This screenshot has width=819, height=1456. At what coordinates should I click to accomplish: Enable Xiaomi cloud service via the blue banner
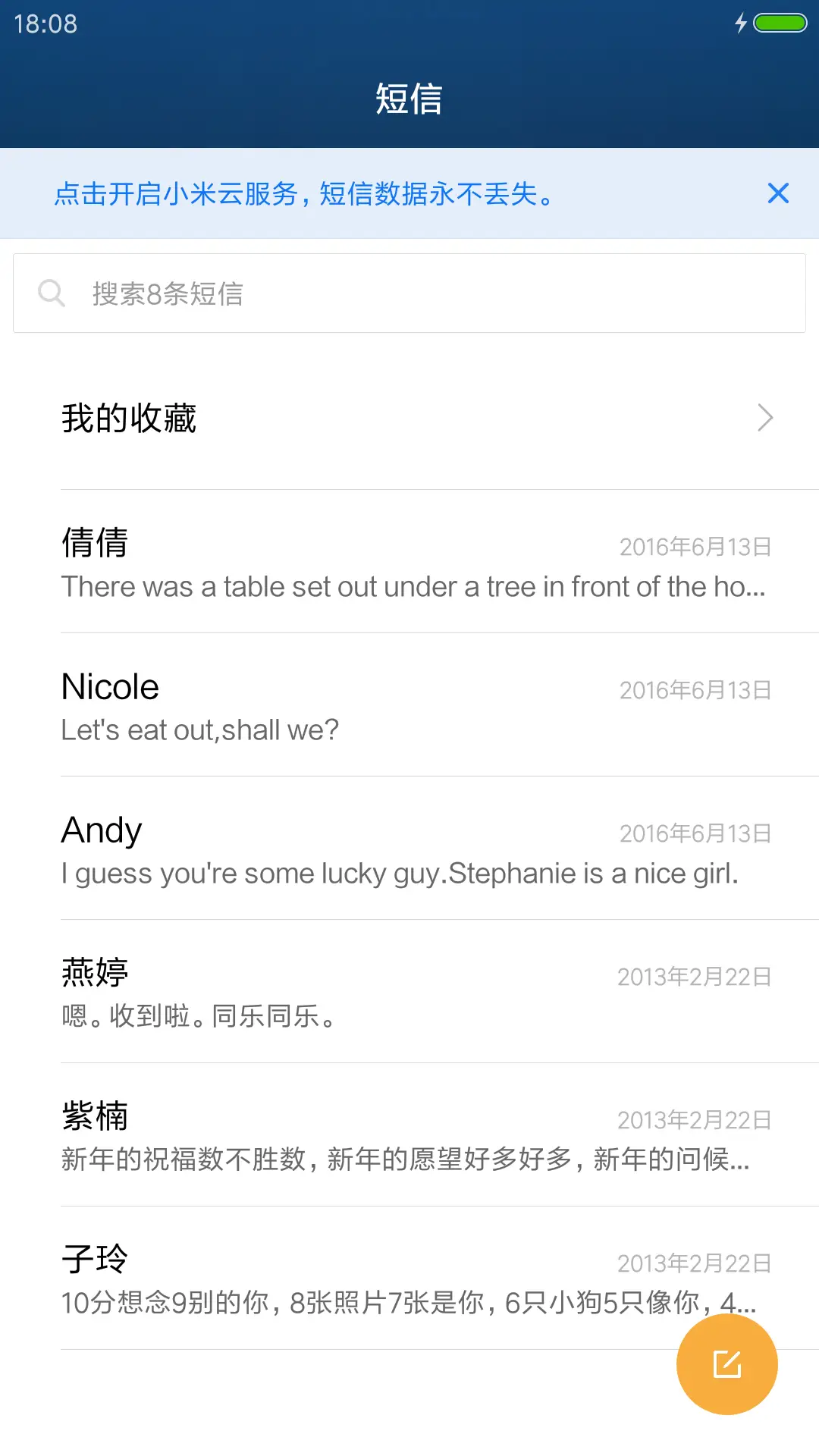pos(303,193)
